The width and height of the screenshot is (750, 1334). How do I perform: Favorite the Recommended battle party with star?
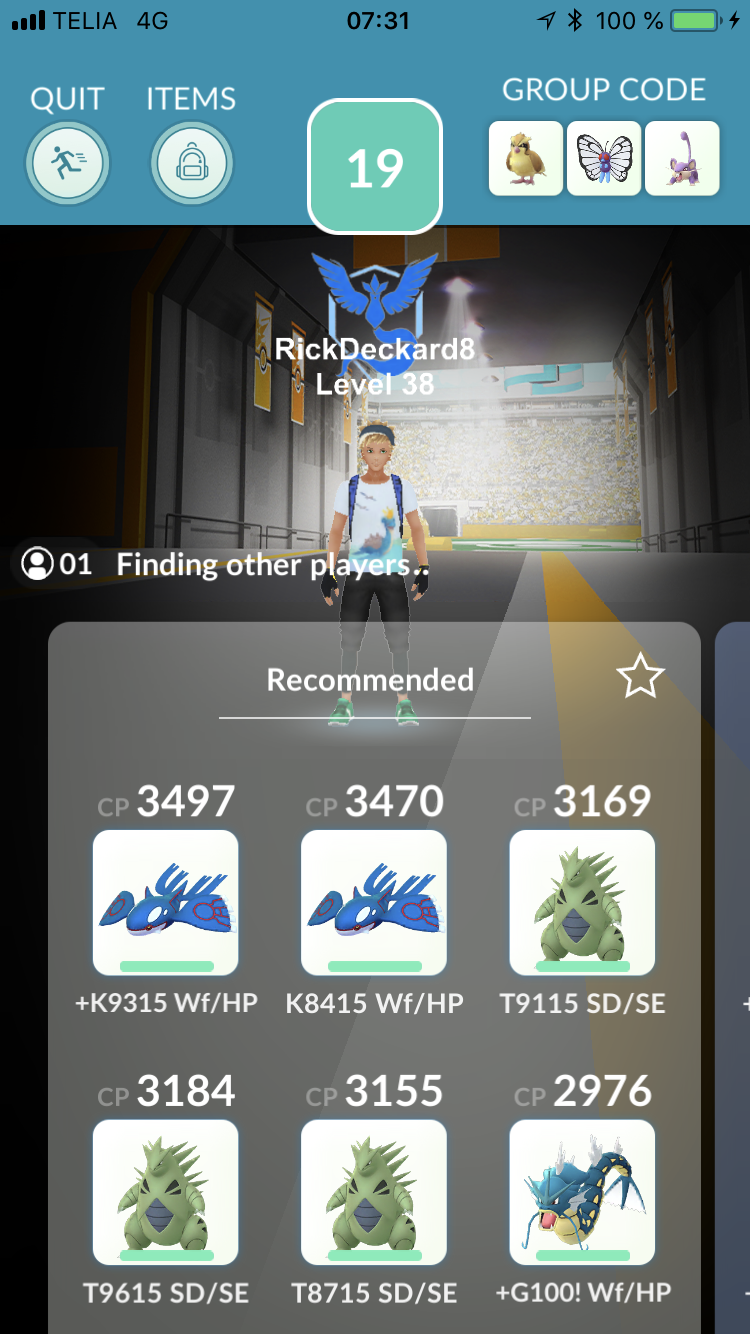click(640, 678)
